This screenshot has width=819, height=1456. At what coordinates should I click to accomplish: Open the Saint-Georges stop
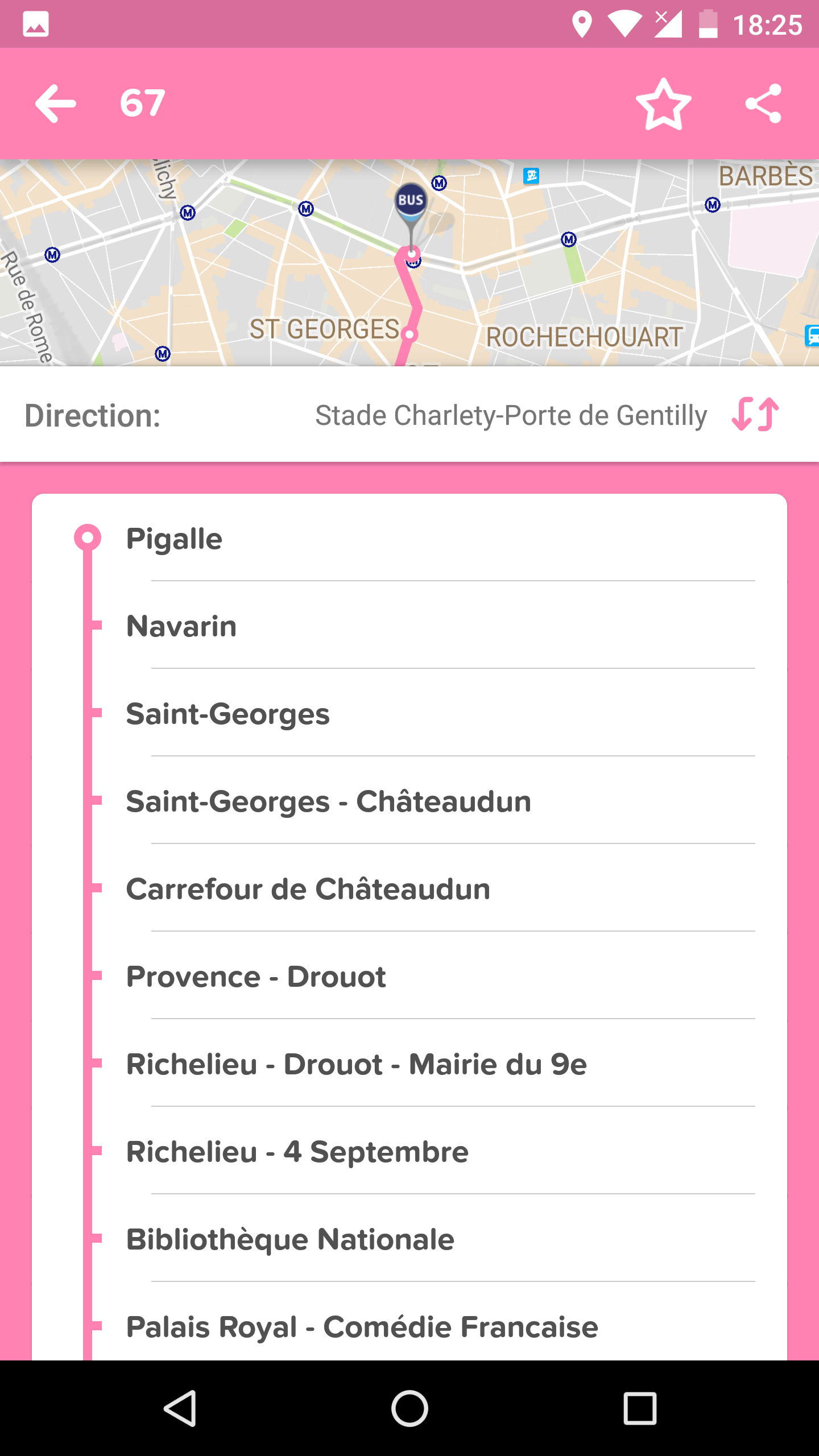coord(409,713)
